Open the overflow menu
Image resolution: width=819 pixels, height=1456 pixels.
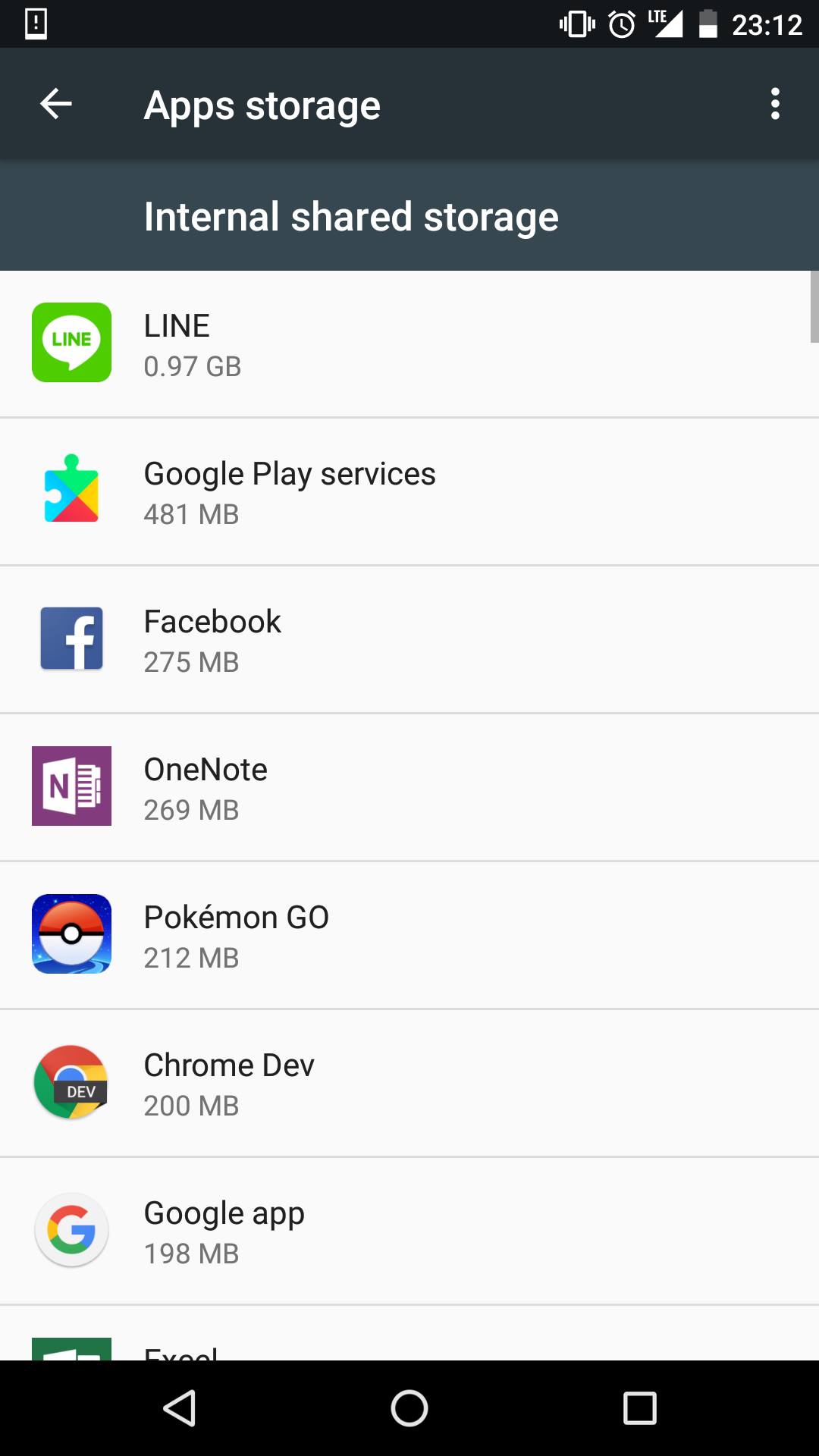click(774, 104)
